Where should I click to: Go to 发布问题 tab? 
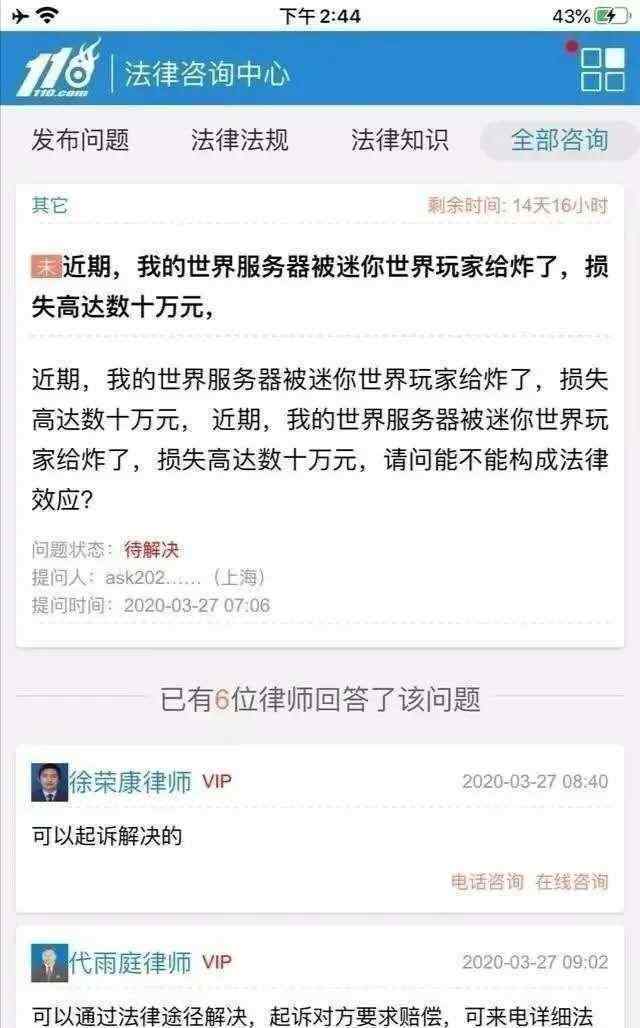point(81,140)
